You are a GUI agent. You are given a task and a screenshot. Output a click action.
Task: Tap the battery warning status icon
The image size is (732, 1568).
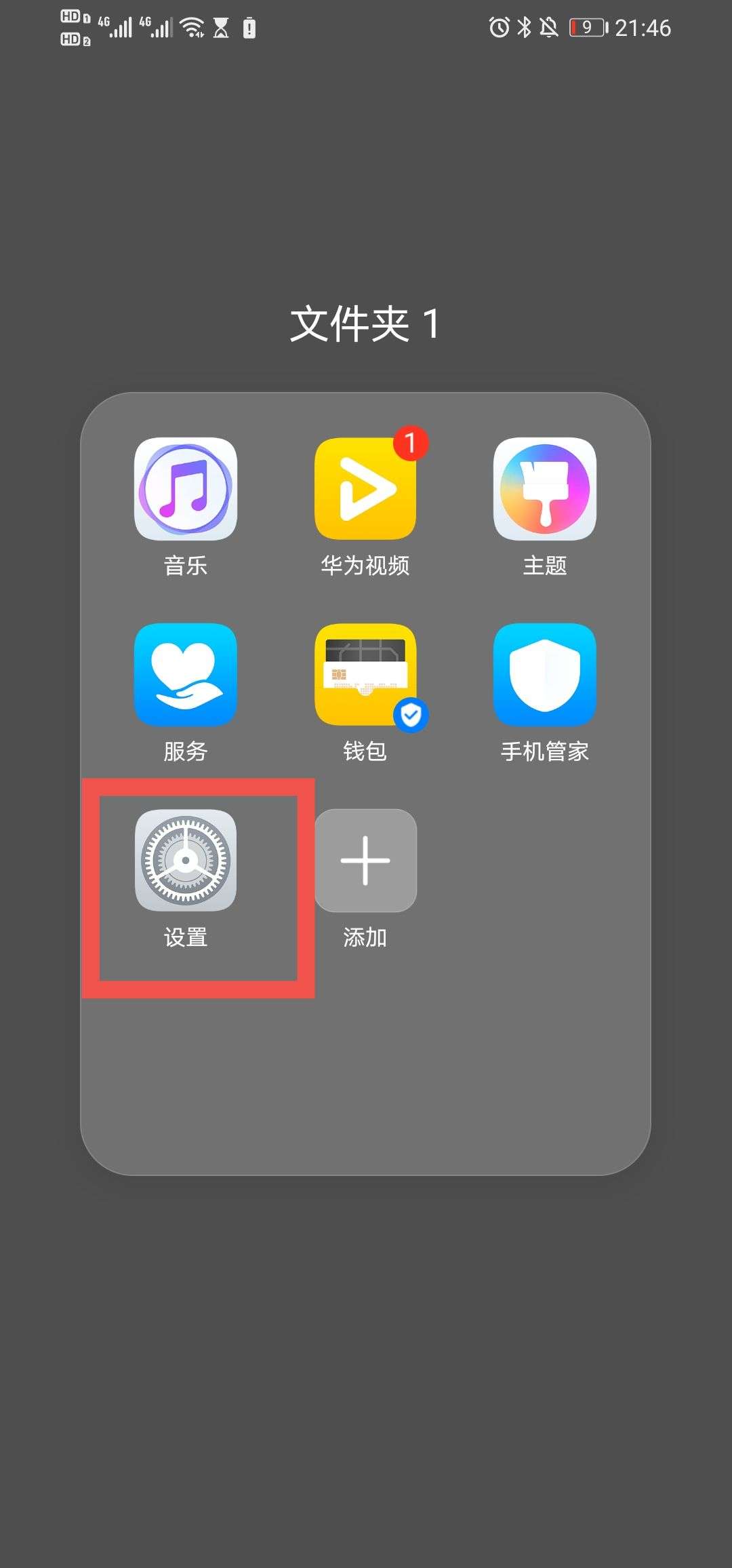coord(249,27)
